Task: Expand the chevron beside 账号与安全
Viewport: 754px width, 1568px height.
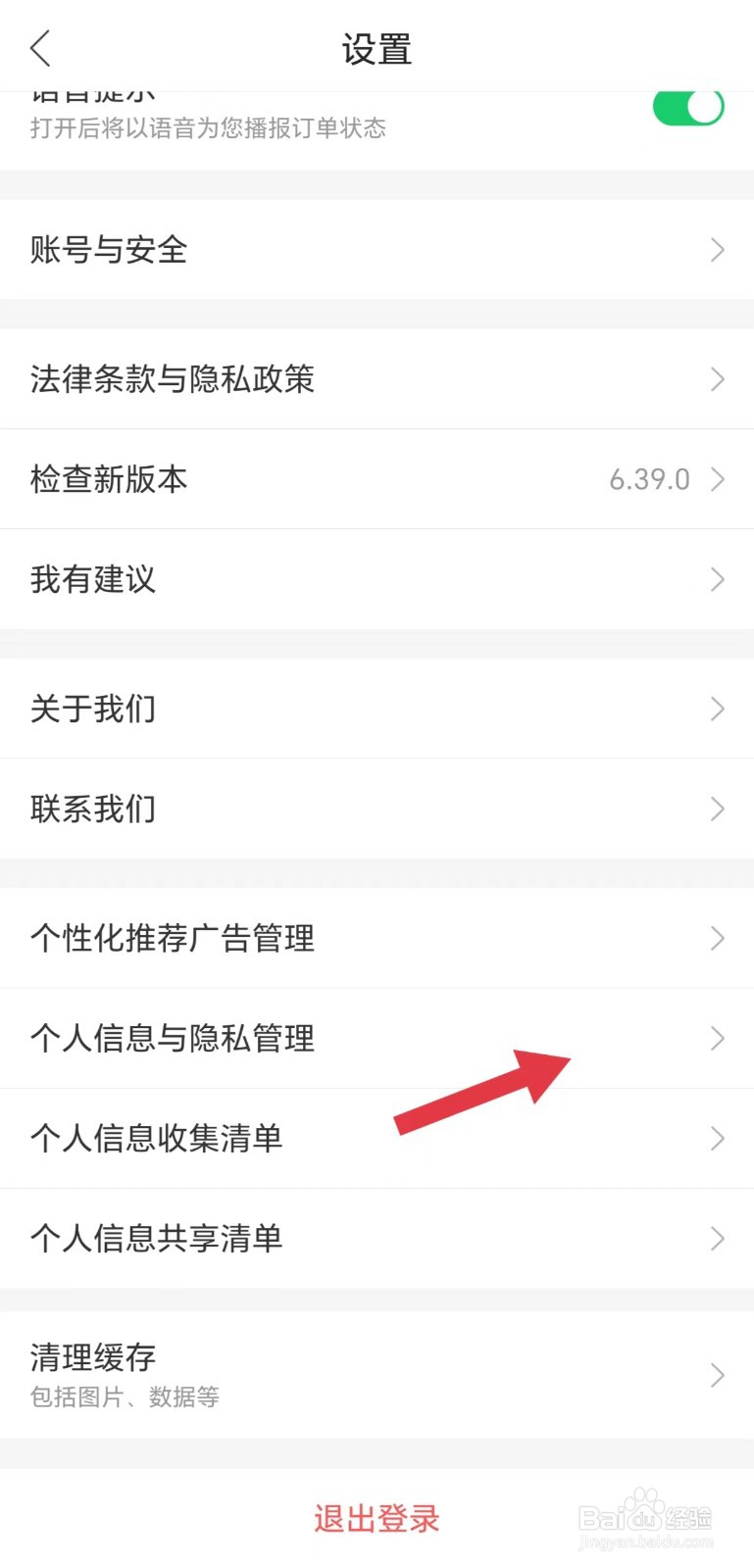Action: 717,250
